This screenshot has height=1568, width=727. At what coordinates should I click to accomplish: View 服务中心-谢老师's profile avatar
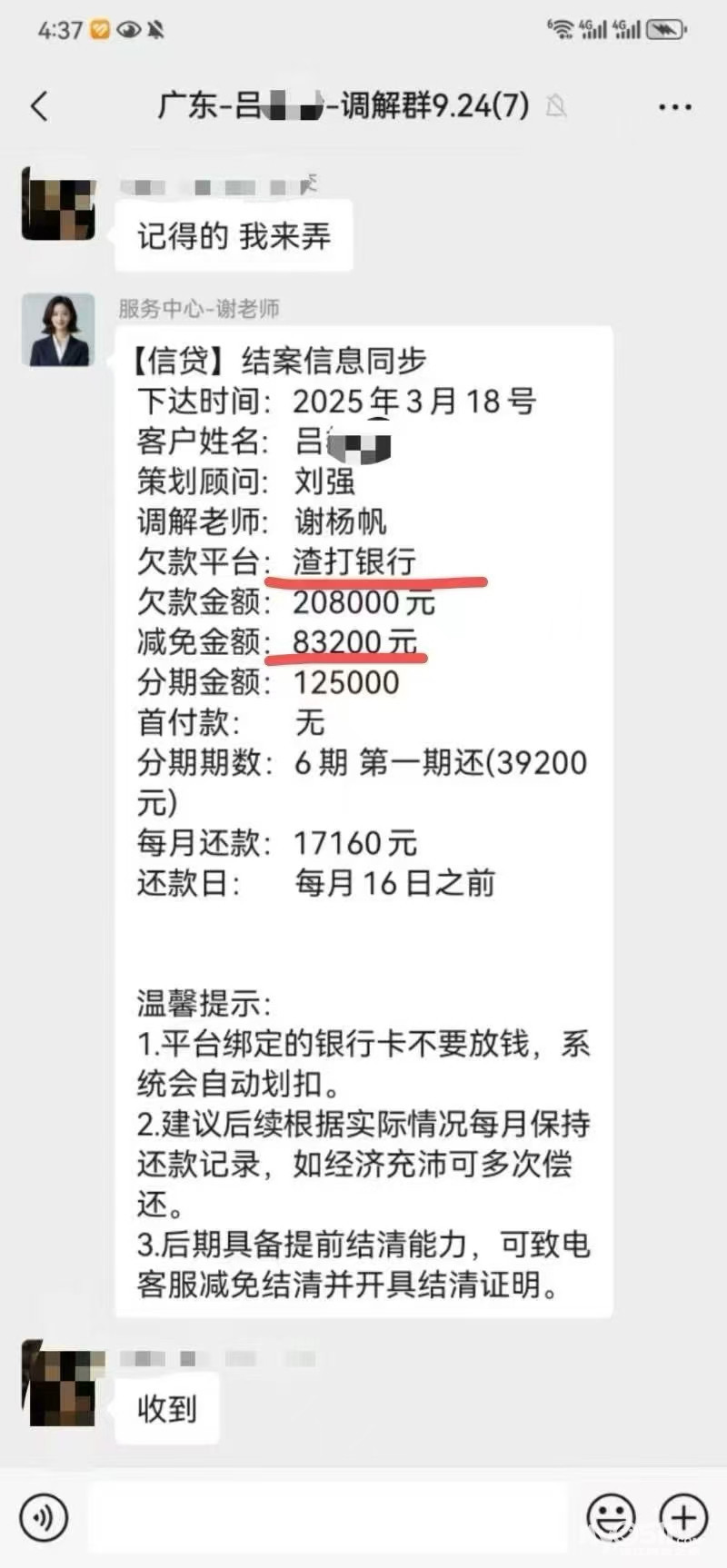(58, 330)
